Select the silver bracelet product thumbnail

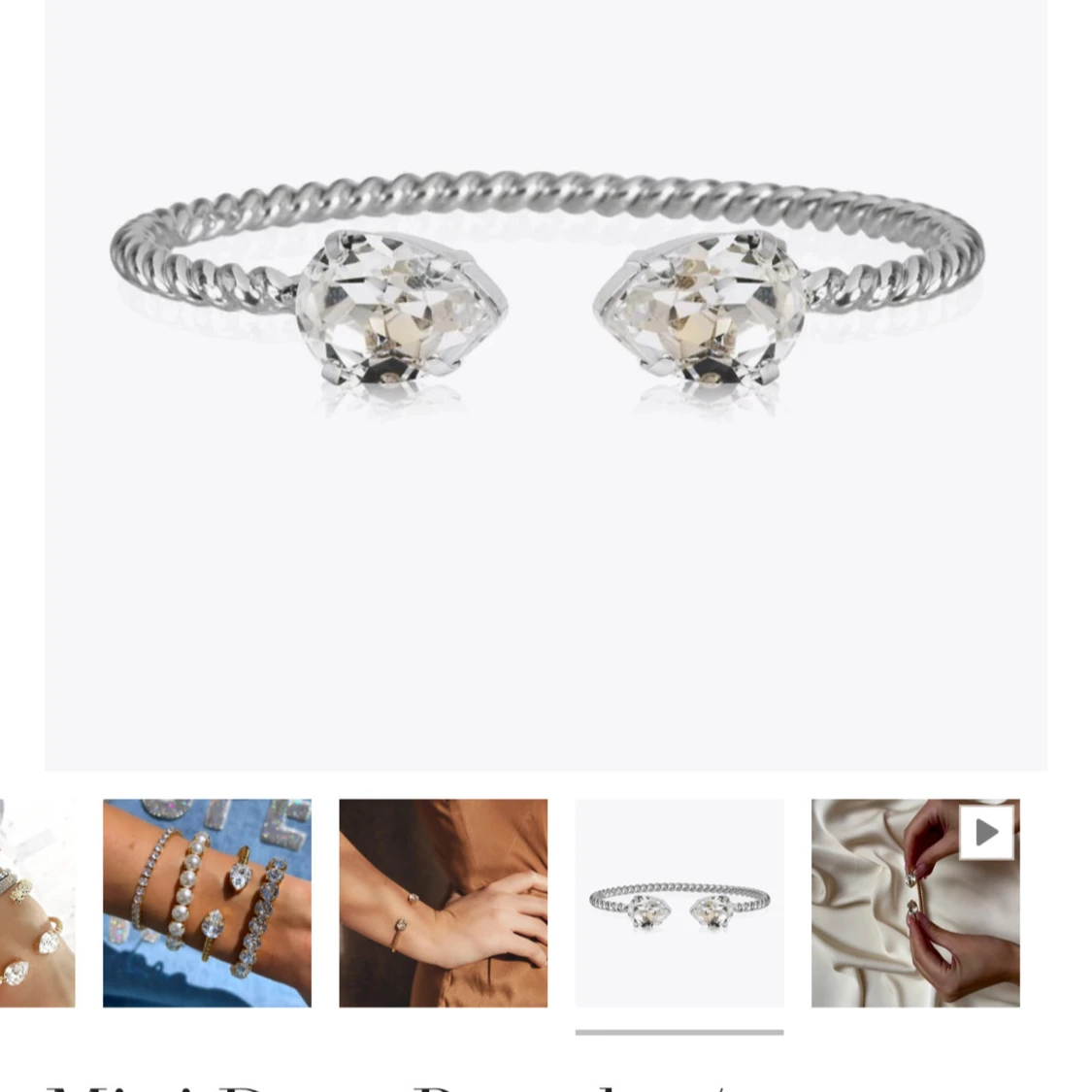[679, 903]
